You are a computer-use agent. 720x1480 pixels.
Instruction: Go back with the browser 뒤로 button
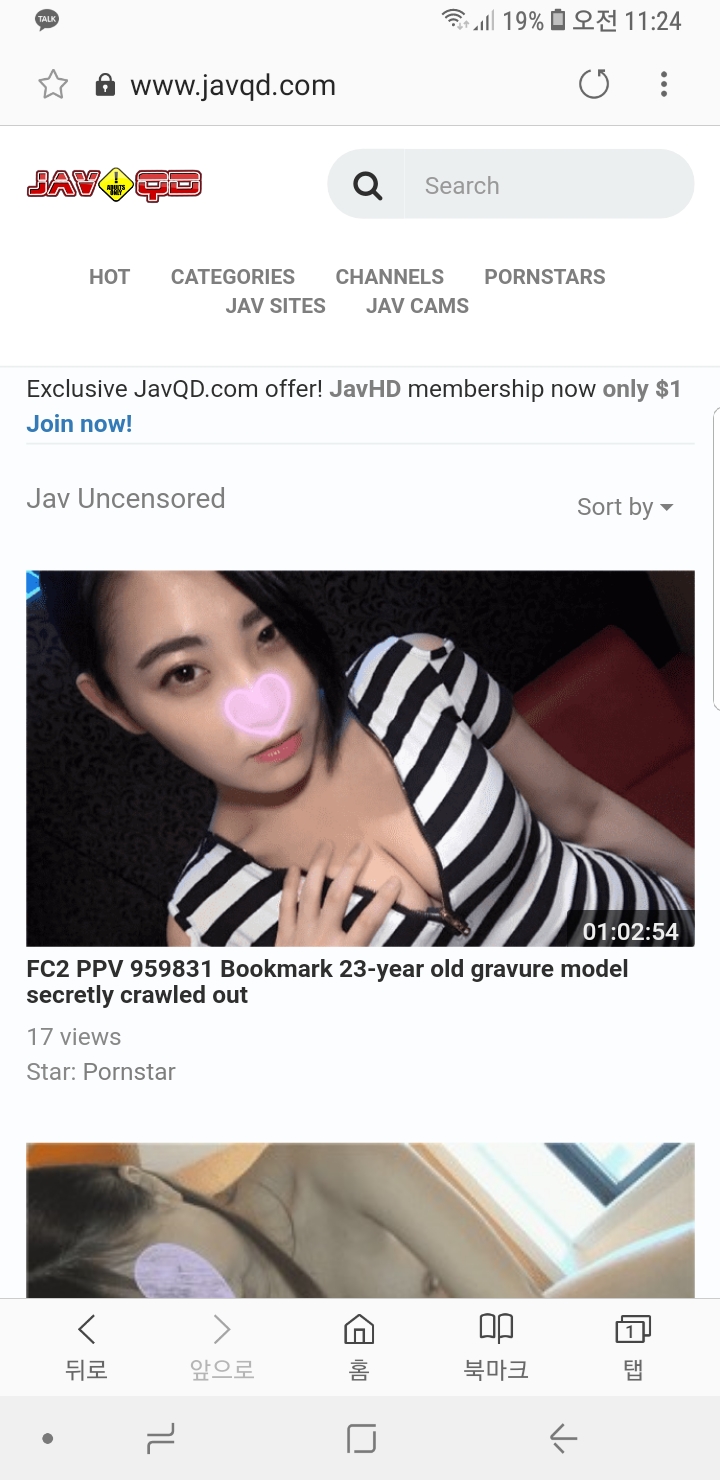click(x=86, y=1346)
